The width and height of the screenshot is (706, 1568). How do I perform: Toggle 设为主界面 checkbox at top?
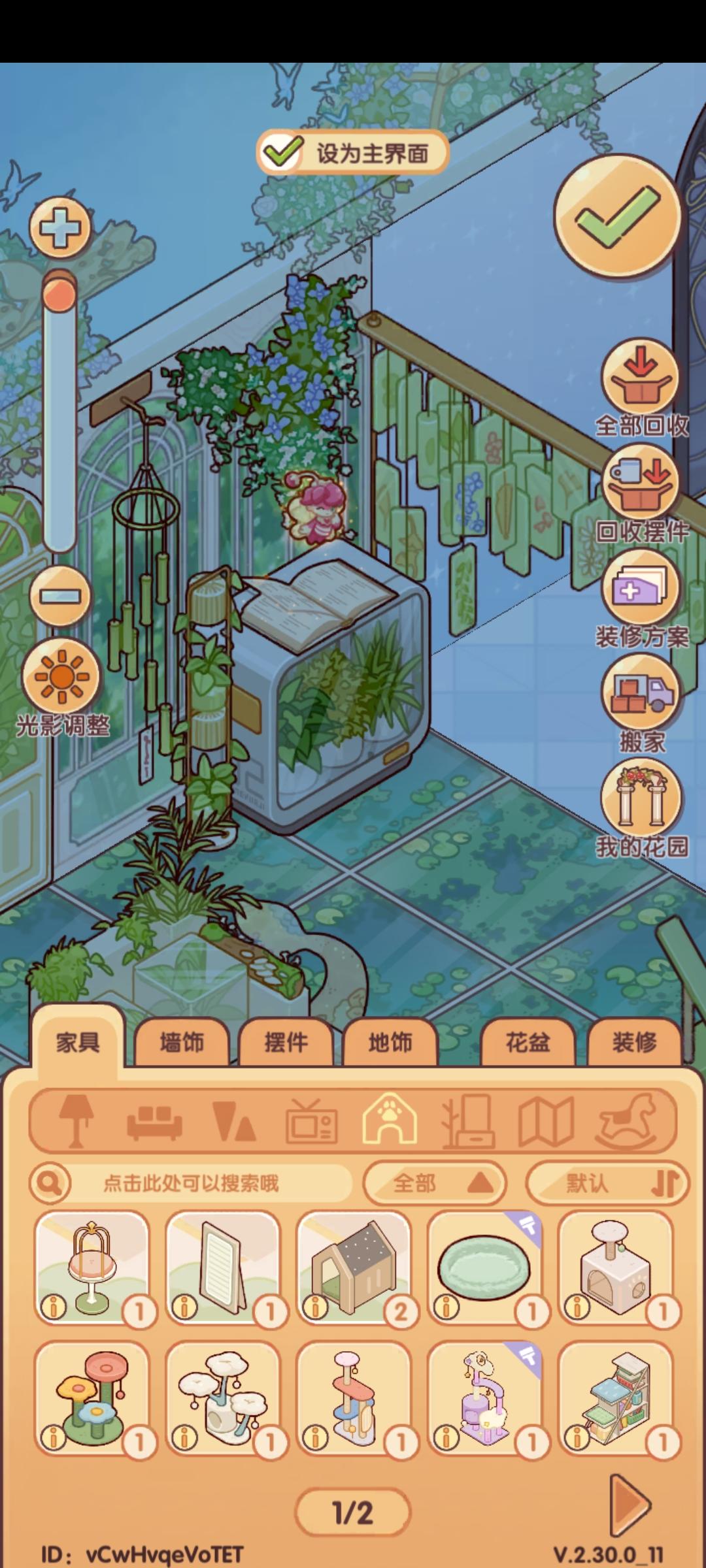click(281, 152)
